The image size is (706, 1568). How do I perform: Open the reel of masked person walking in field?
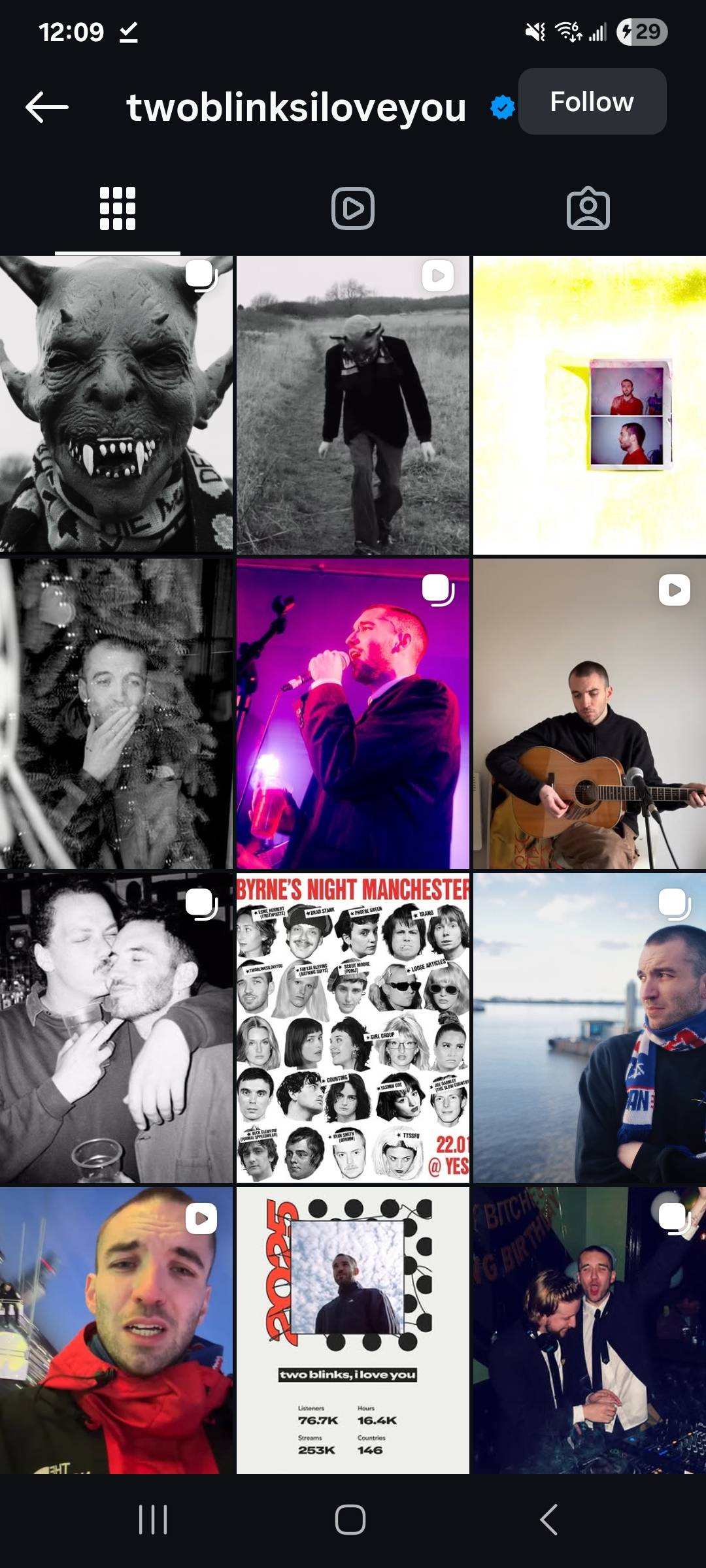(353, 405)
